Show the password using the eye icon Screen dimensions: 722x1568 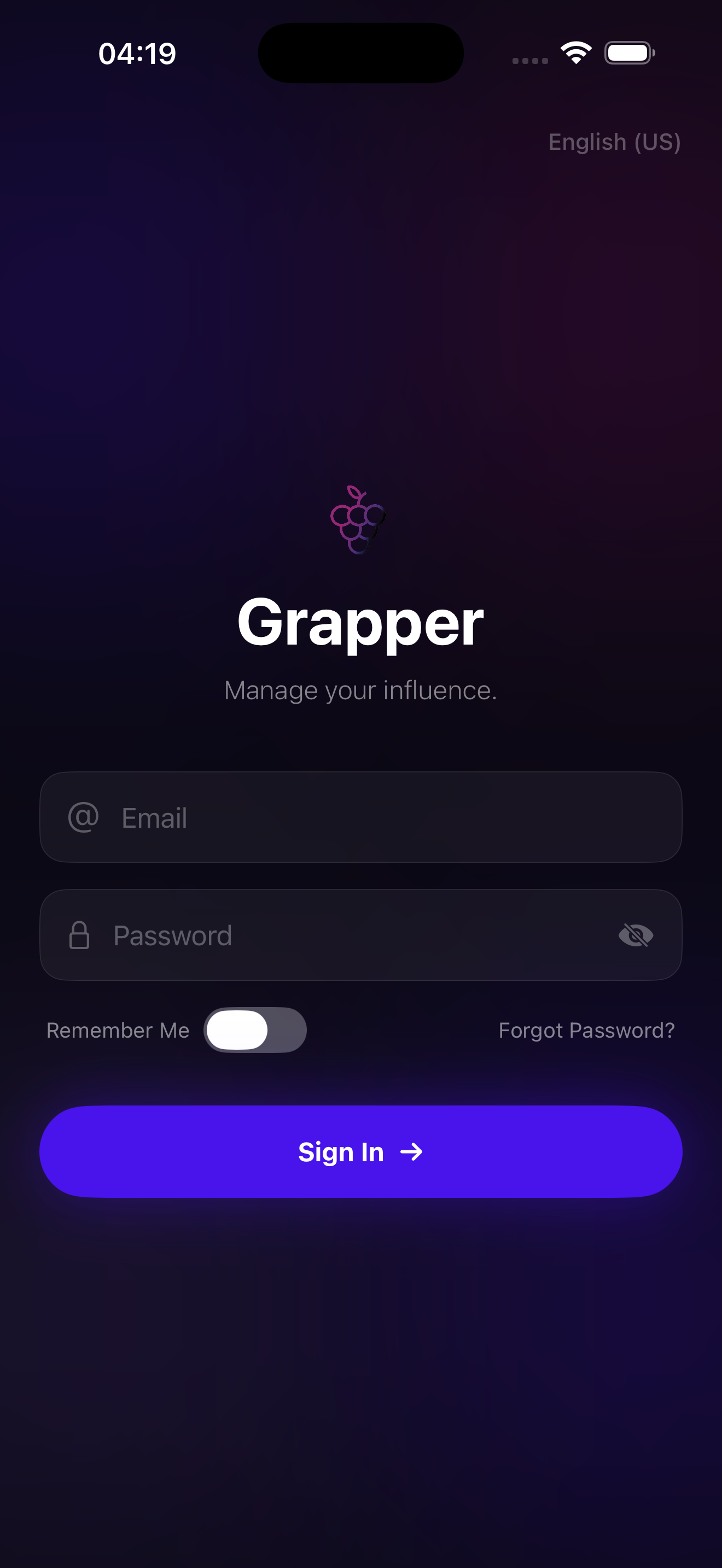tap(636, 935)
